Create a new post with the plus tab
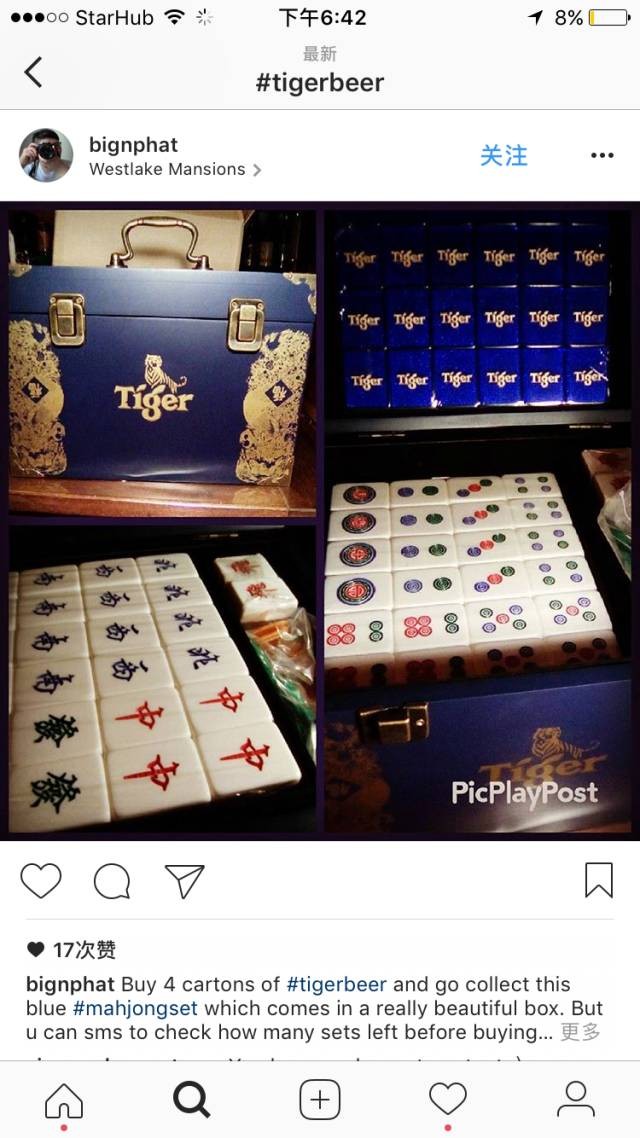Image resolution: width=640 pixels, height=1138 pixels. [x=320, y=1100]
